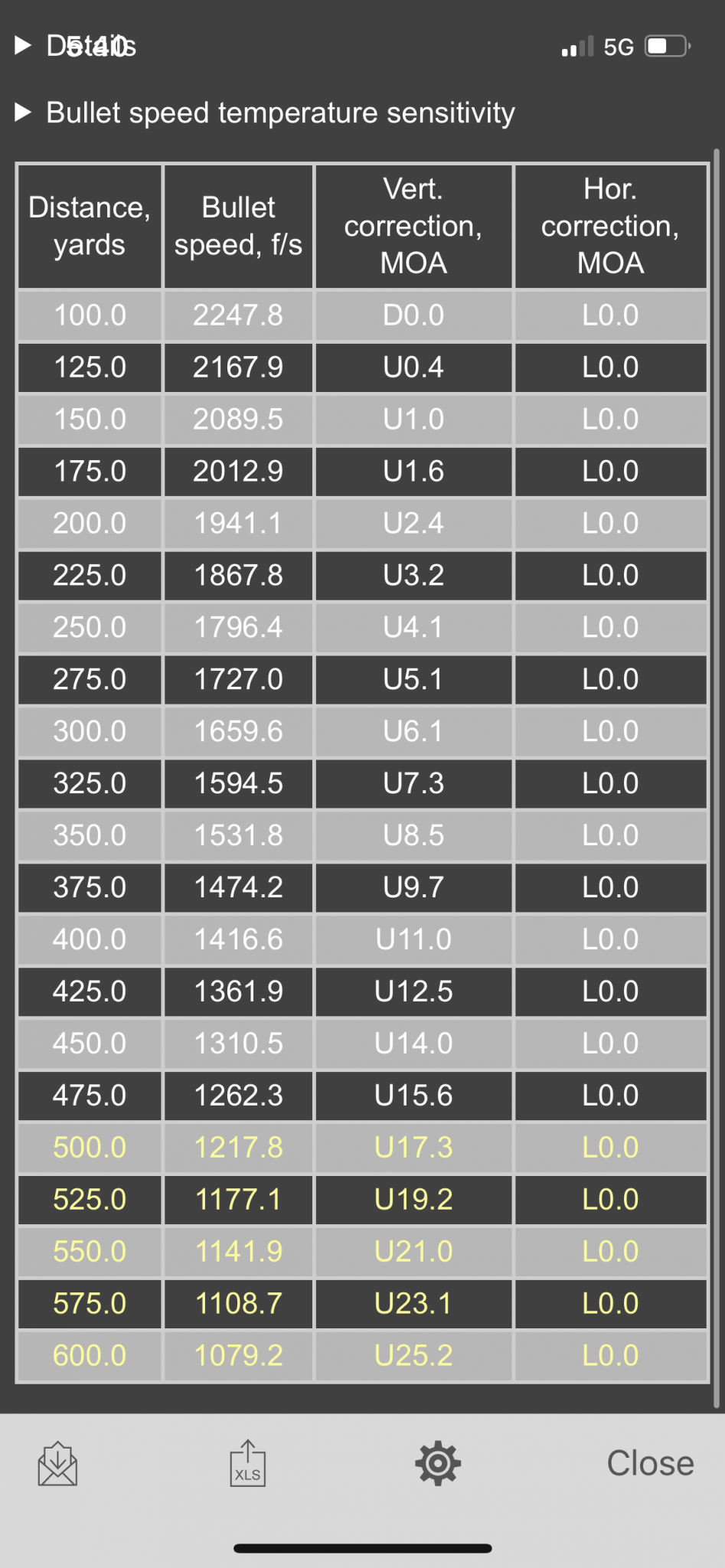The image size is (725, 1568).
Task: Export the table as XLS file
Action: (x=247, y=1464)
